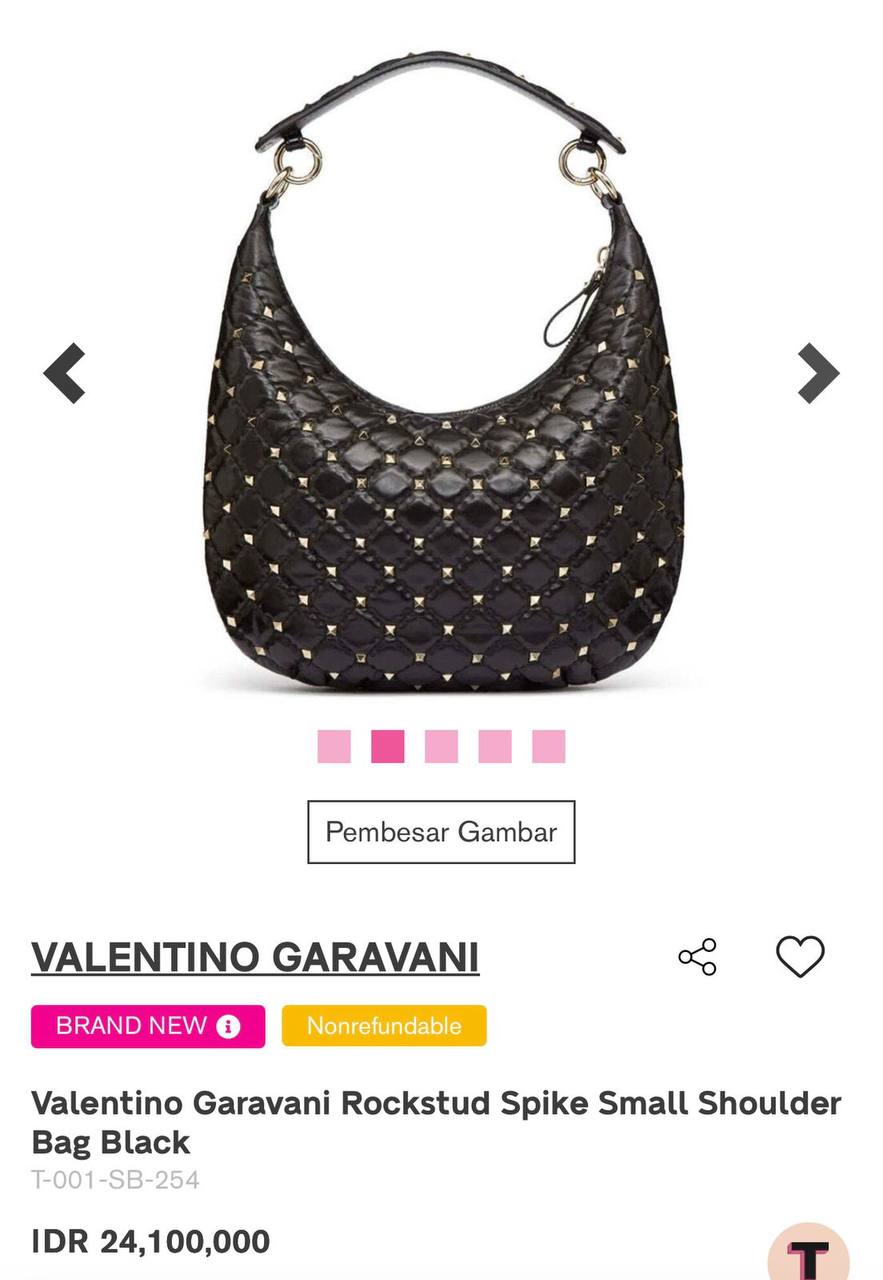Open the round floating T button
This screenshot has height=1280, width=883.
808,1254
